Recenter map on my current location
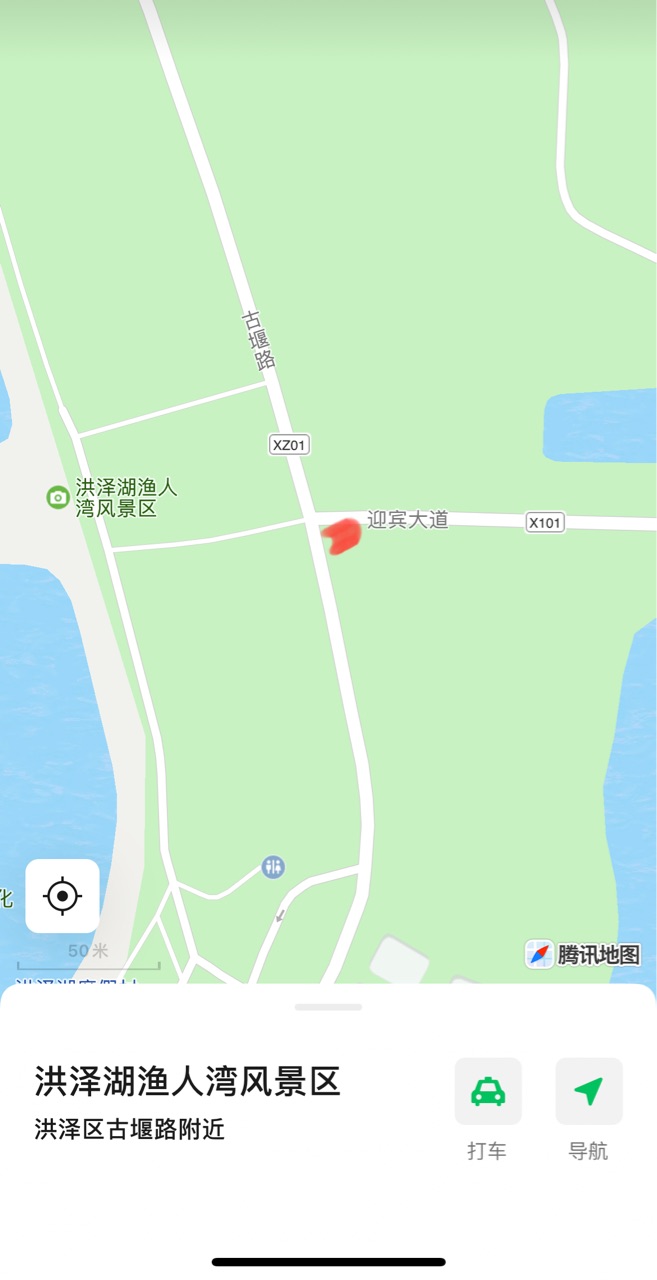657x1280 pixels. (62, 896)
